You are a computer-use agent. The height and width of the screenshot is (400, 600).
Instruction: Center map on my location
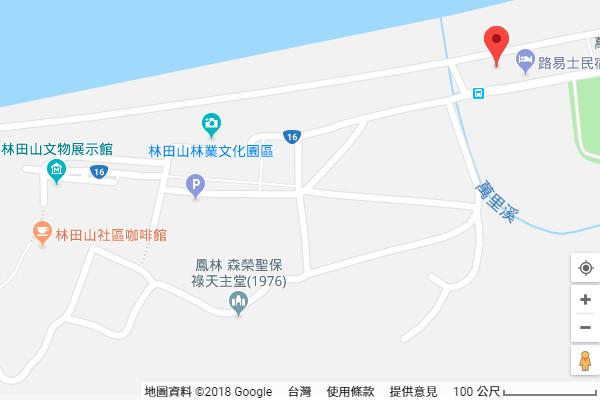(x=585, y=268)
